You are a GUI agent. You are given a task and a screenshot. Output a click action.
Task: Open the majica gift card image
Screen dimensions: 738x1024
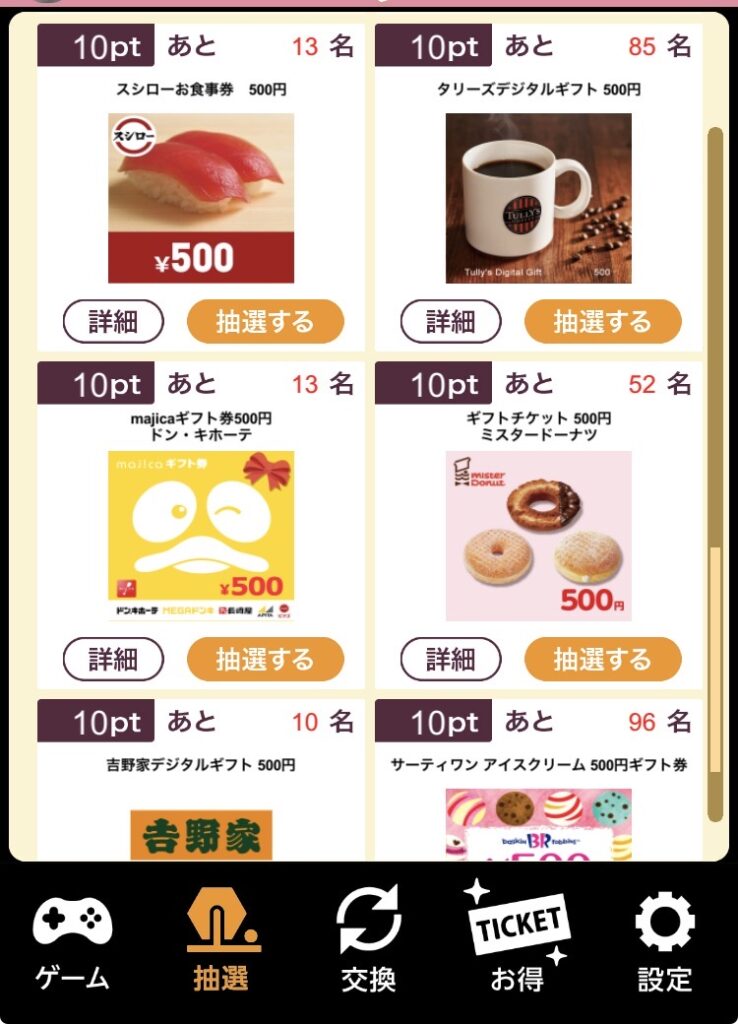201,535
